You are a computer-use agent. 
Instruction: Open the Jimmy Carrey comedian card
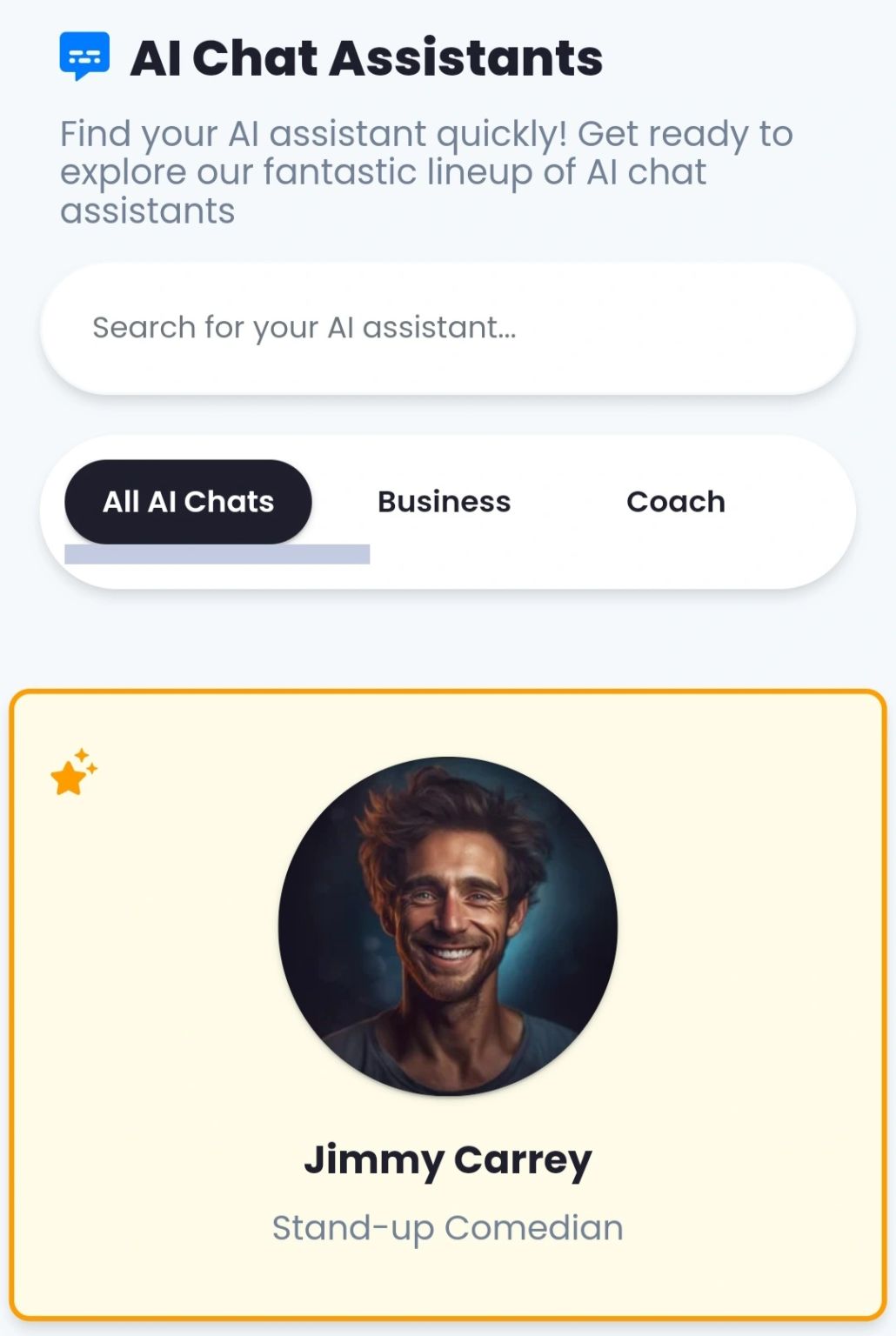point(447,1005)
